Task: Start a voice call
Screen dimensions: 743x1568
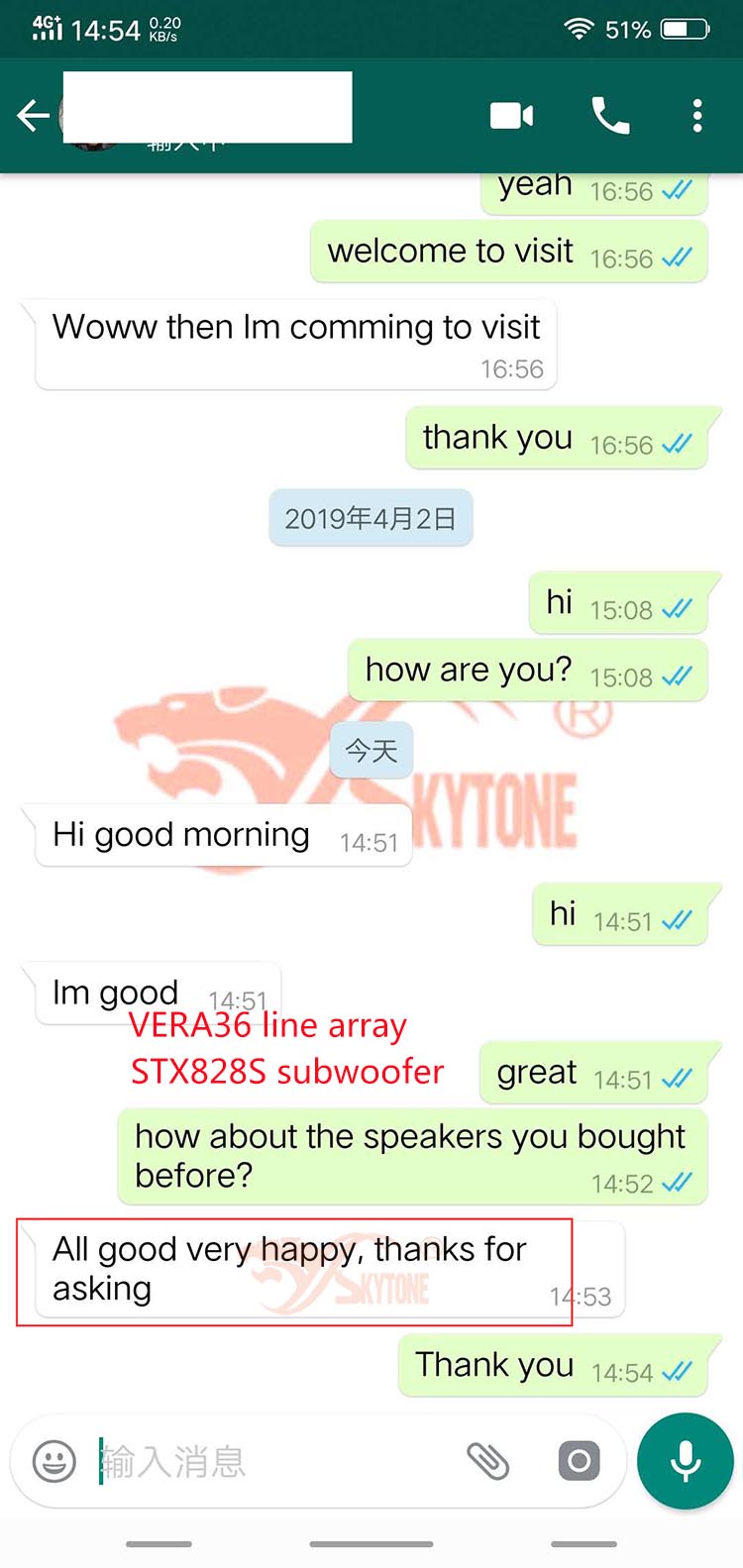Action: pyautogui.click(x=609, y=116)
